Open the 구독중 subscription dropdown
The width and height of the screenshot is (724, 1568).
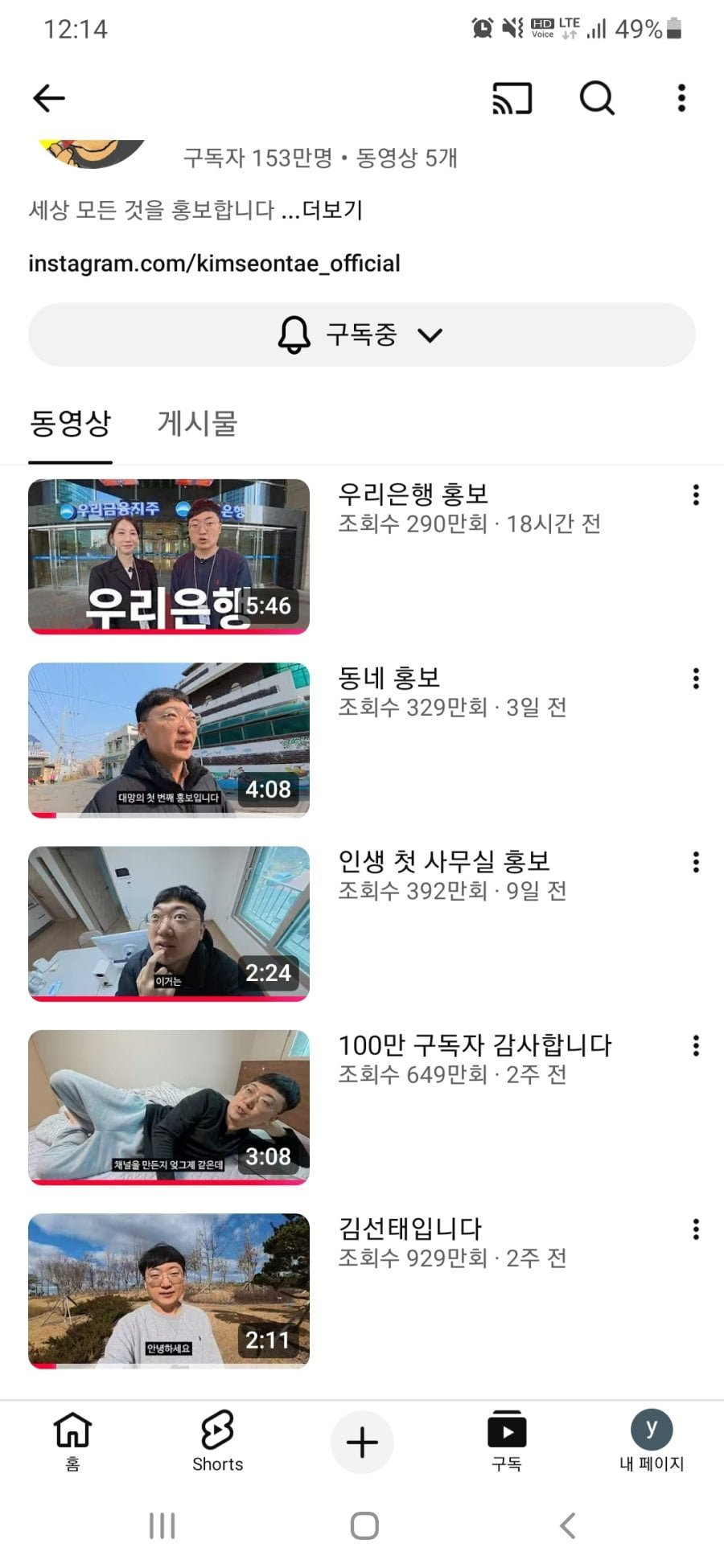(362, 335)
